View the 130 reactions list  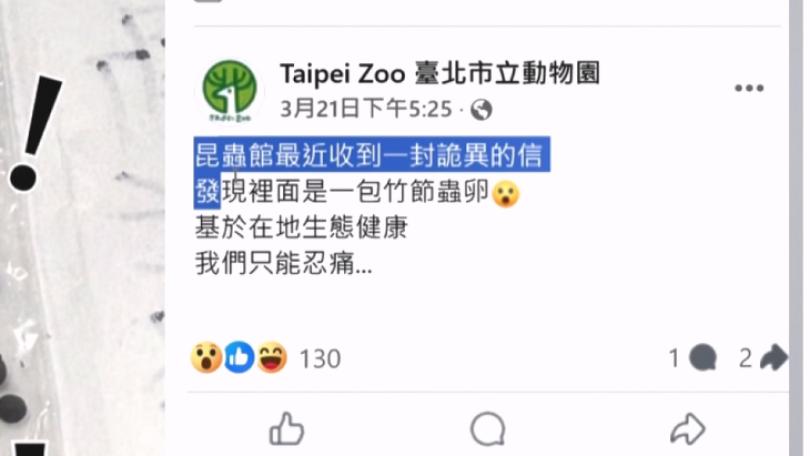(x=320, y=358)
